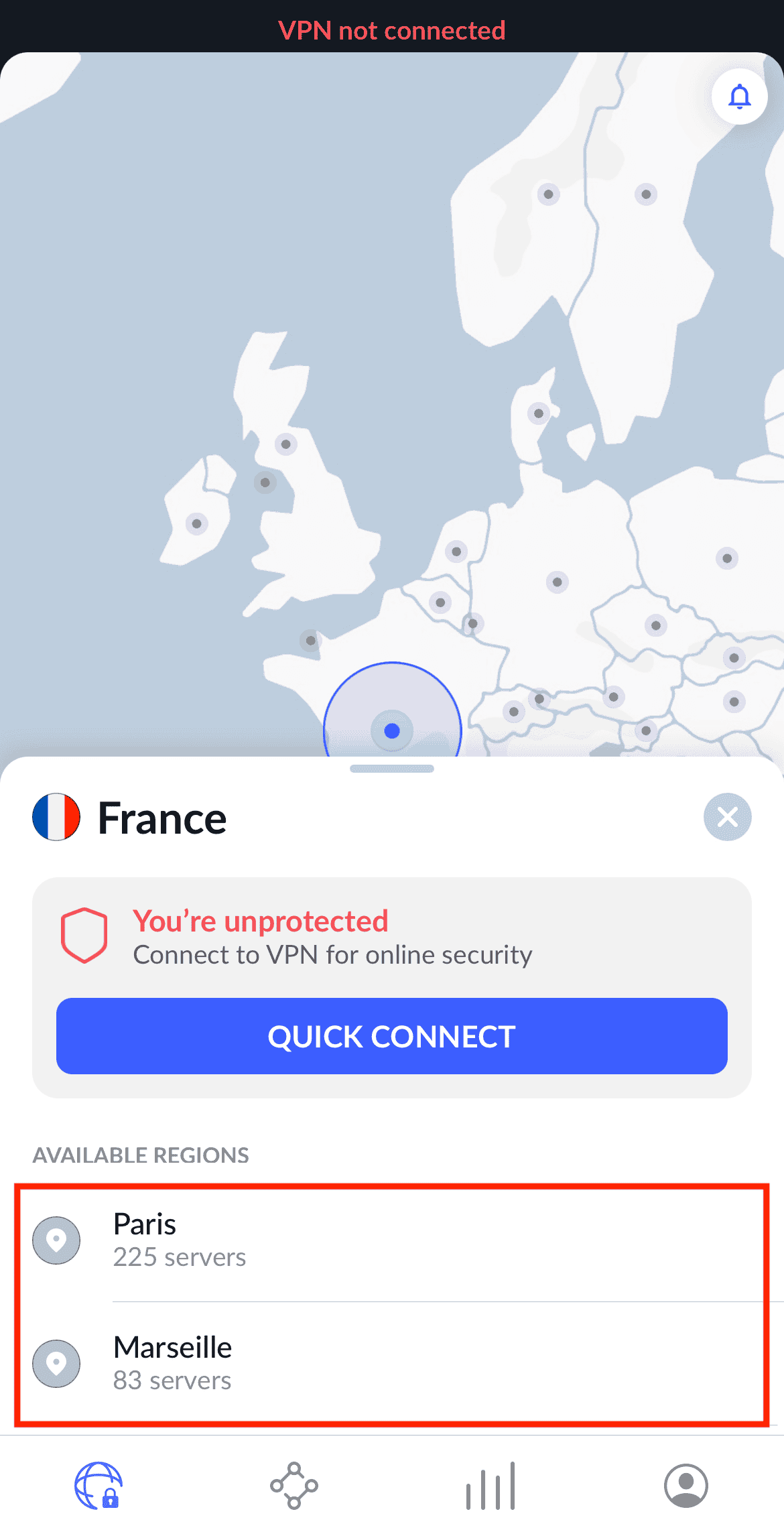Screen dimensions: 784x1534
Task: Switch to the VPN globe tab
Action: 99,1486
